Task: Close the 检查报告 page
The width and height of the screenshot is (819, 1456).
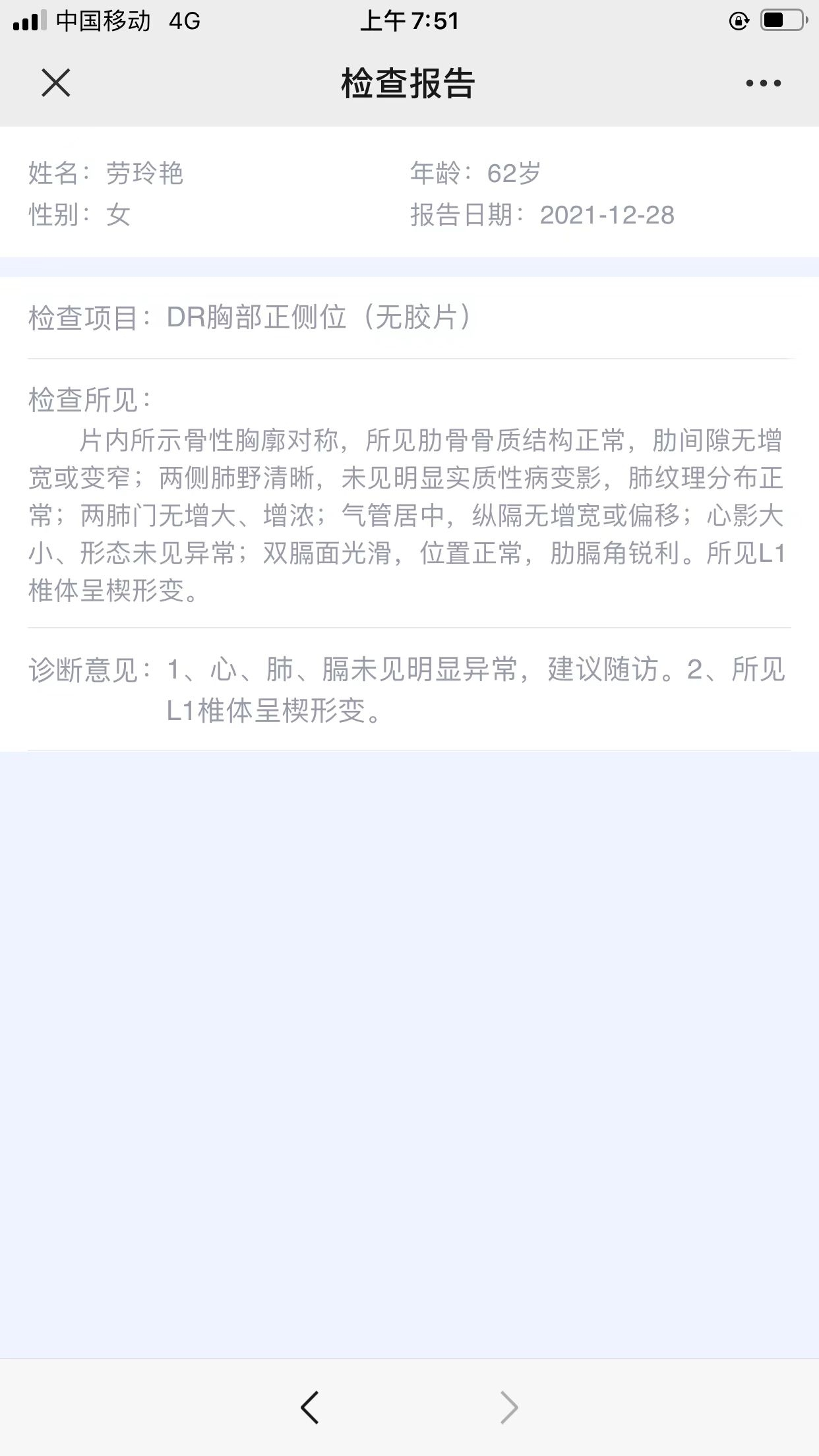Action: click(x=56, y=83)
